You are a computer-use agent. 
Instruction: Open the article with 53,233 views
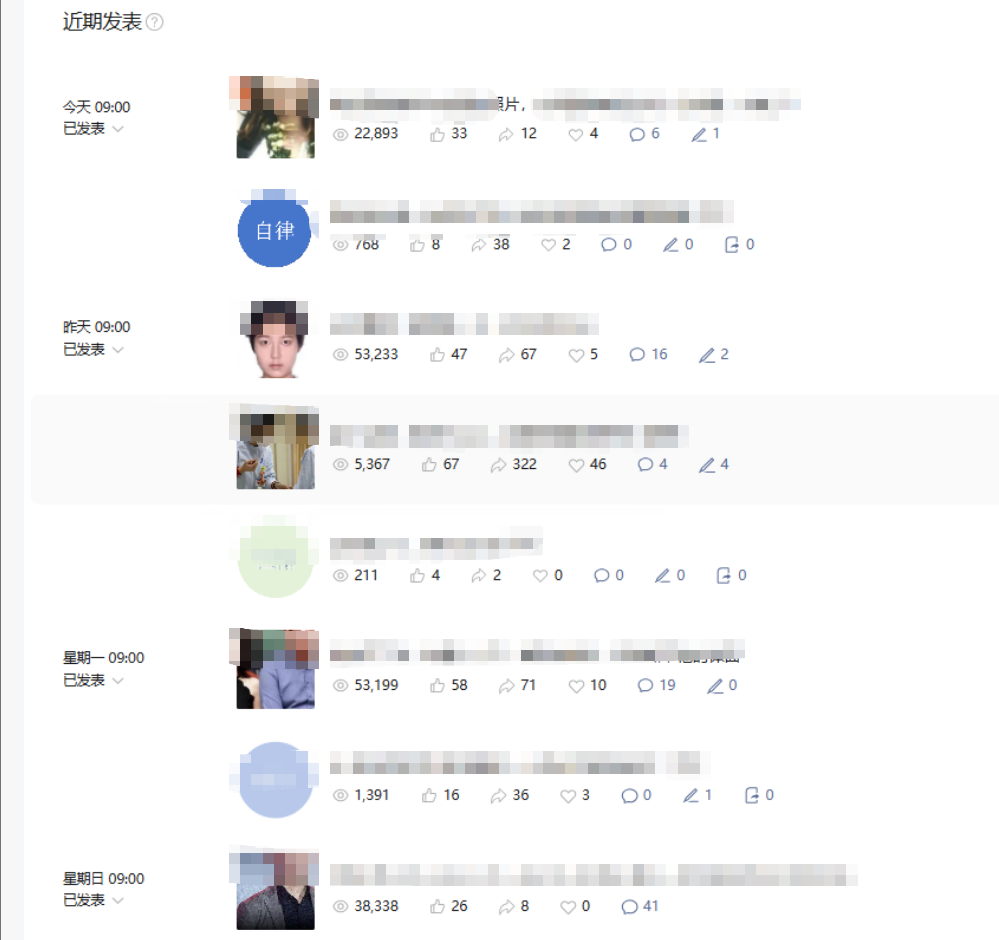[x=464, y=323]
